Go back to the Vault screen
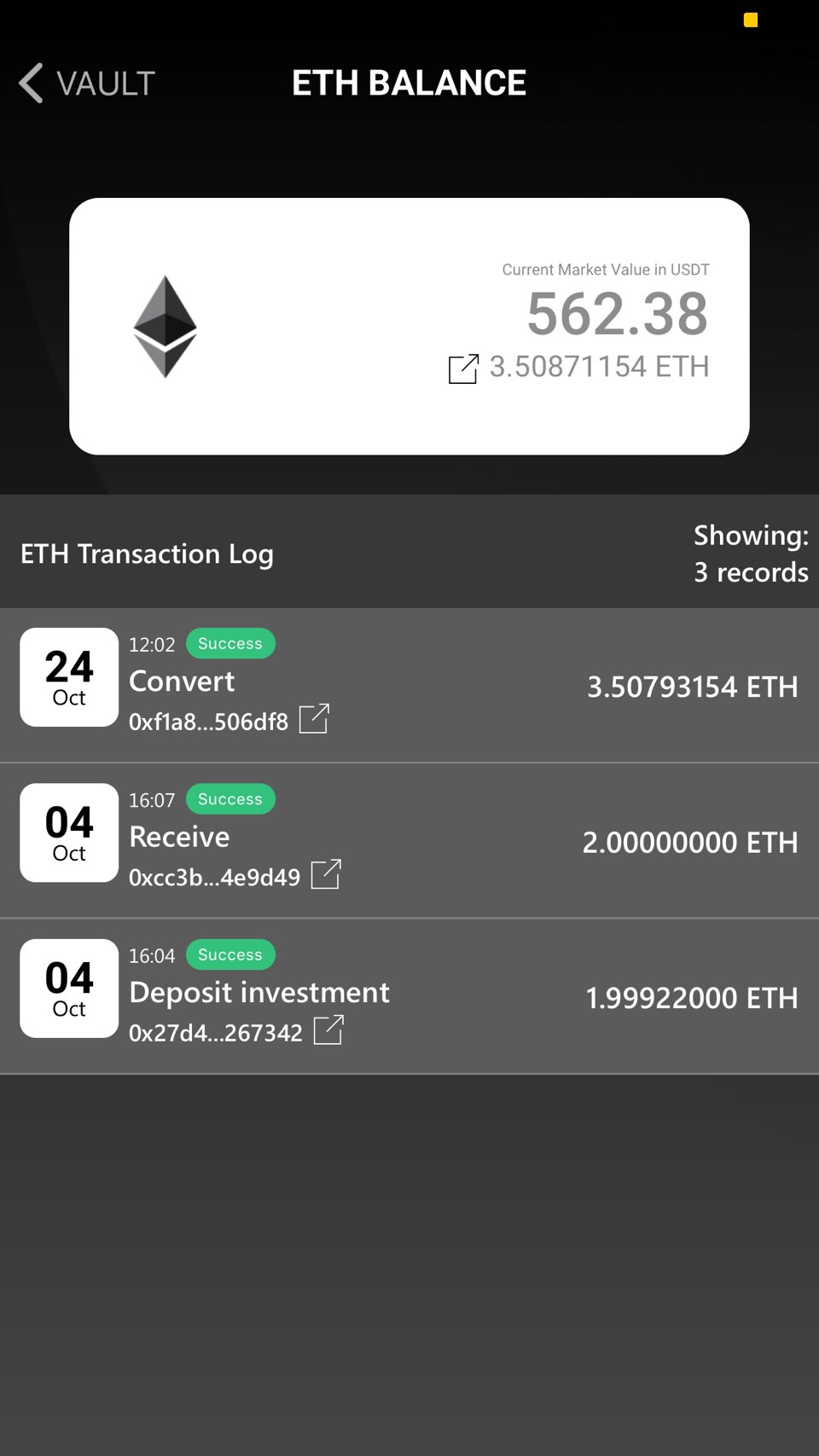Image resolution: width=819 pixels, height=1456 pixels. pyautogui.click(x=85, y=84)
